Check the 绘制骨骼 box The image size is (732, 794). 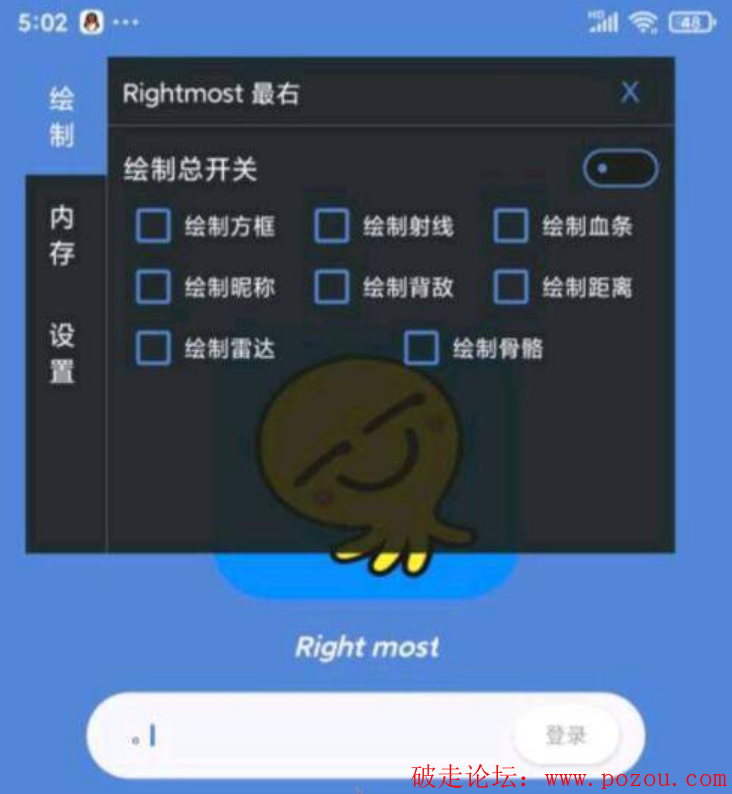421,348
